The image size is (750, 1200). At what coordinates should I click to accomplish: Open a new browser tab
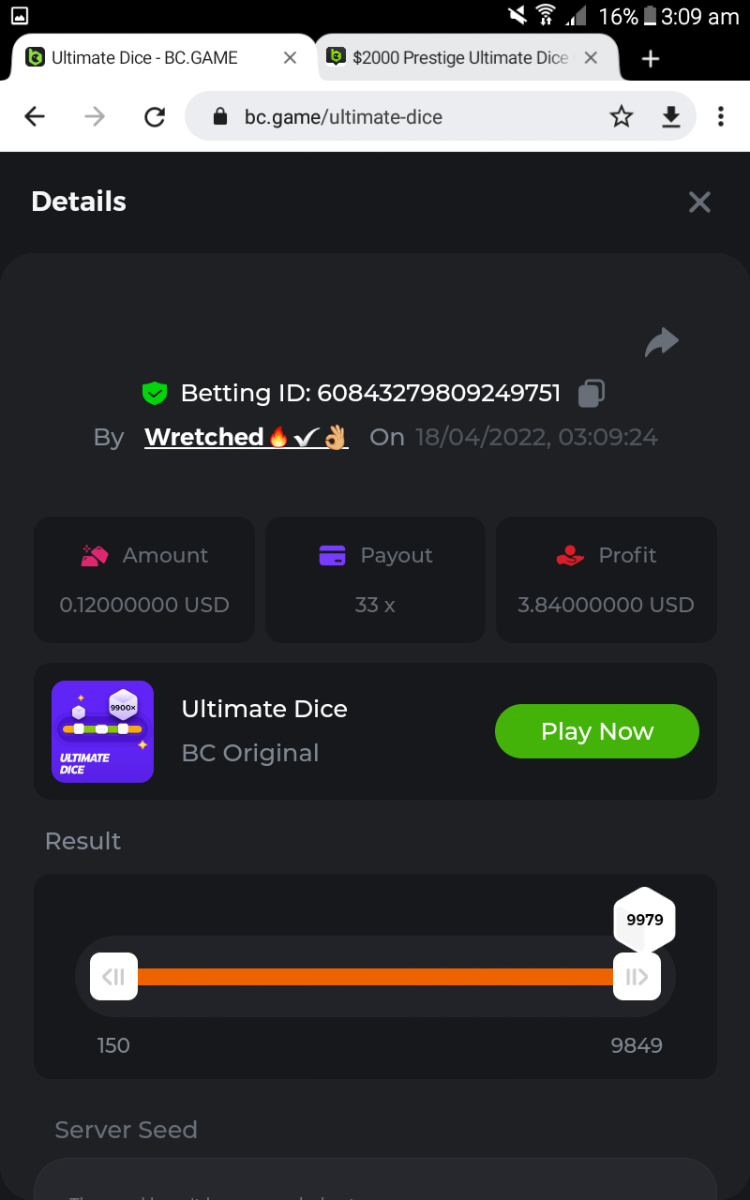pyautogui.click(x=650, y=59)
